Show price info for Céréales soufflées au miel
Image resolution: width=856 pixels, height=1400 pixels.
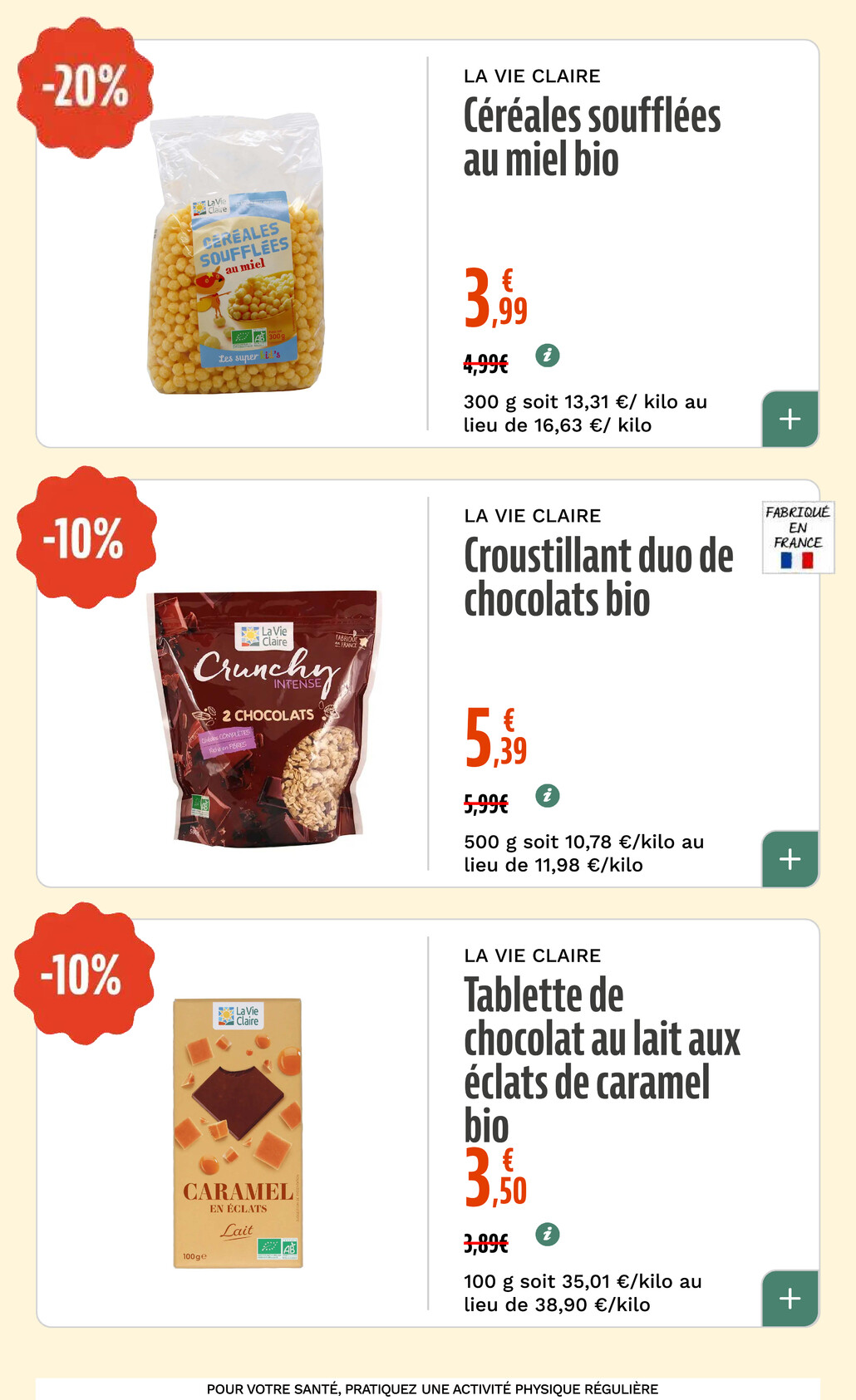point(547,356)
